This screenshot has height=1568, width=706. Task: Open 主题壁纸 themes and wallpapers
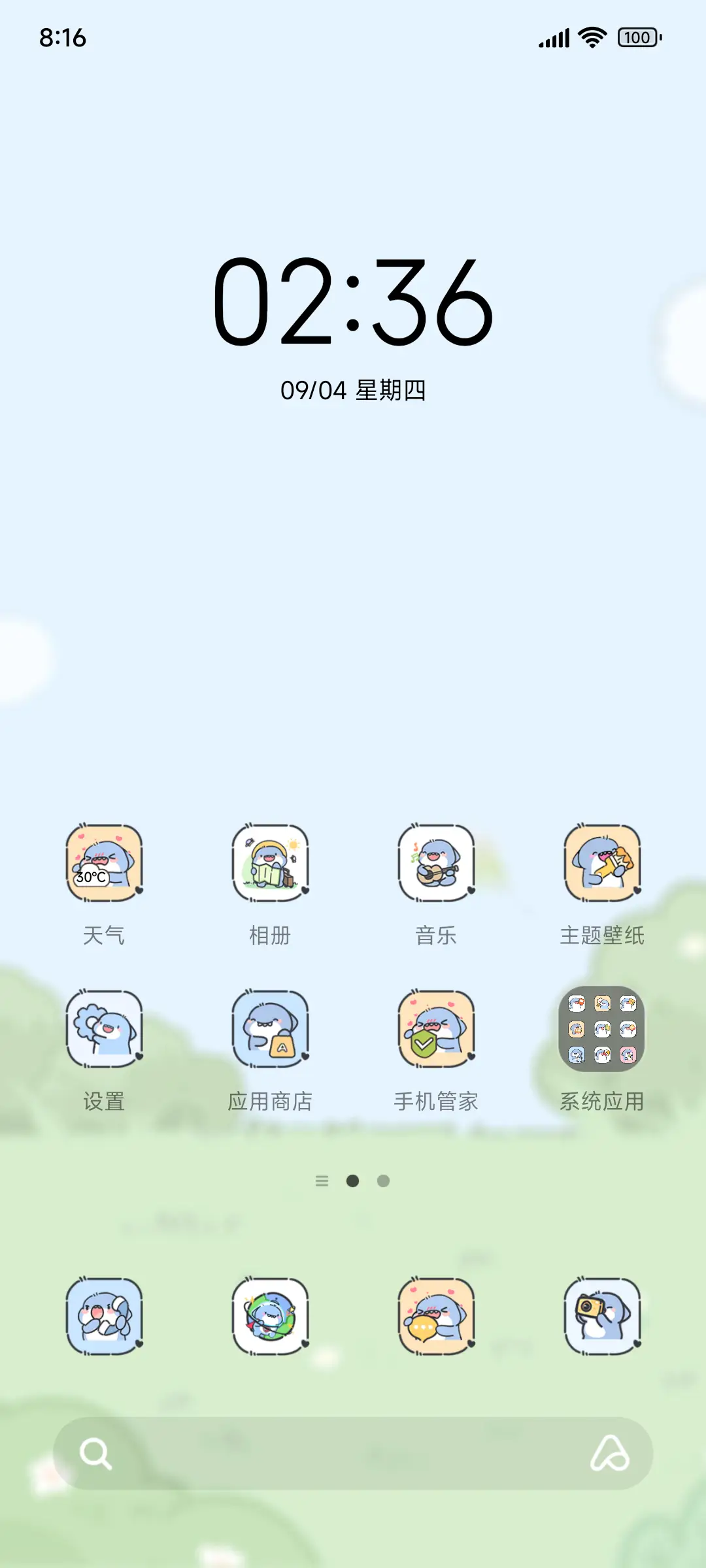[x=603, y=864]
